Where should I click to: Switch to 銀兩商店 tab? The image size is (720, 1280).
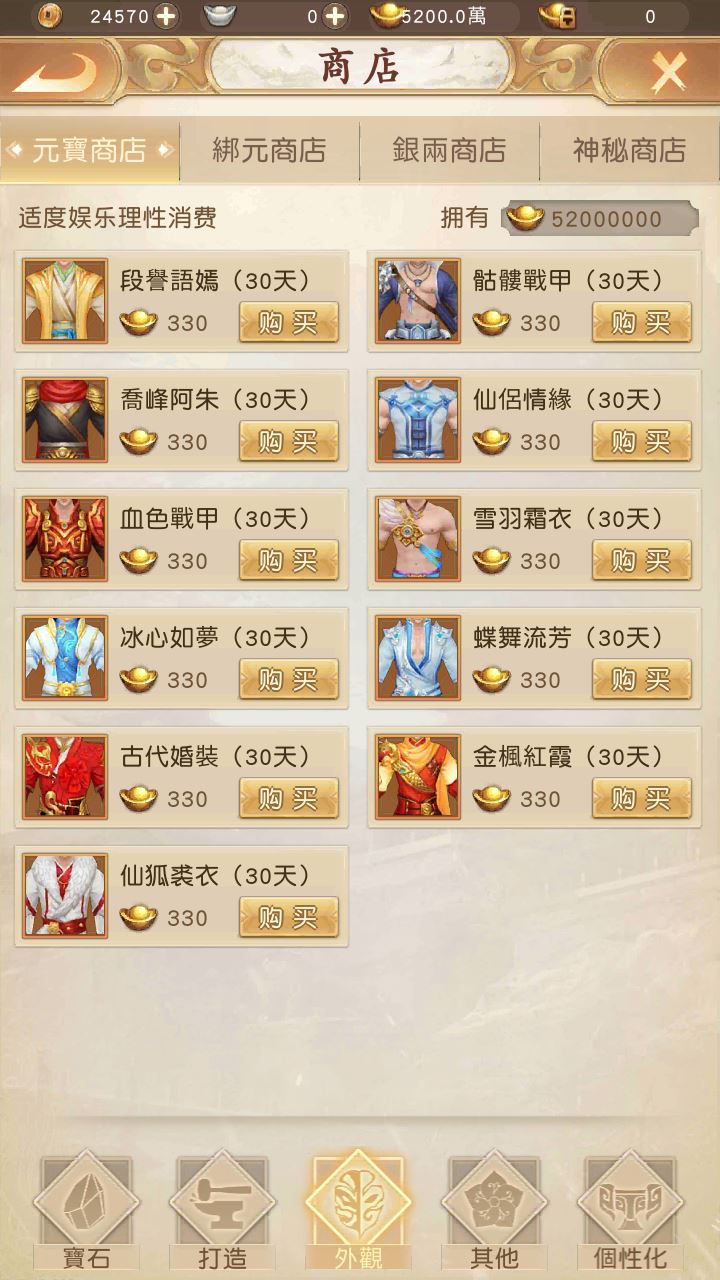tap(449, 151)
